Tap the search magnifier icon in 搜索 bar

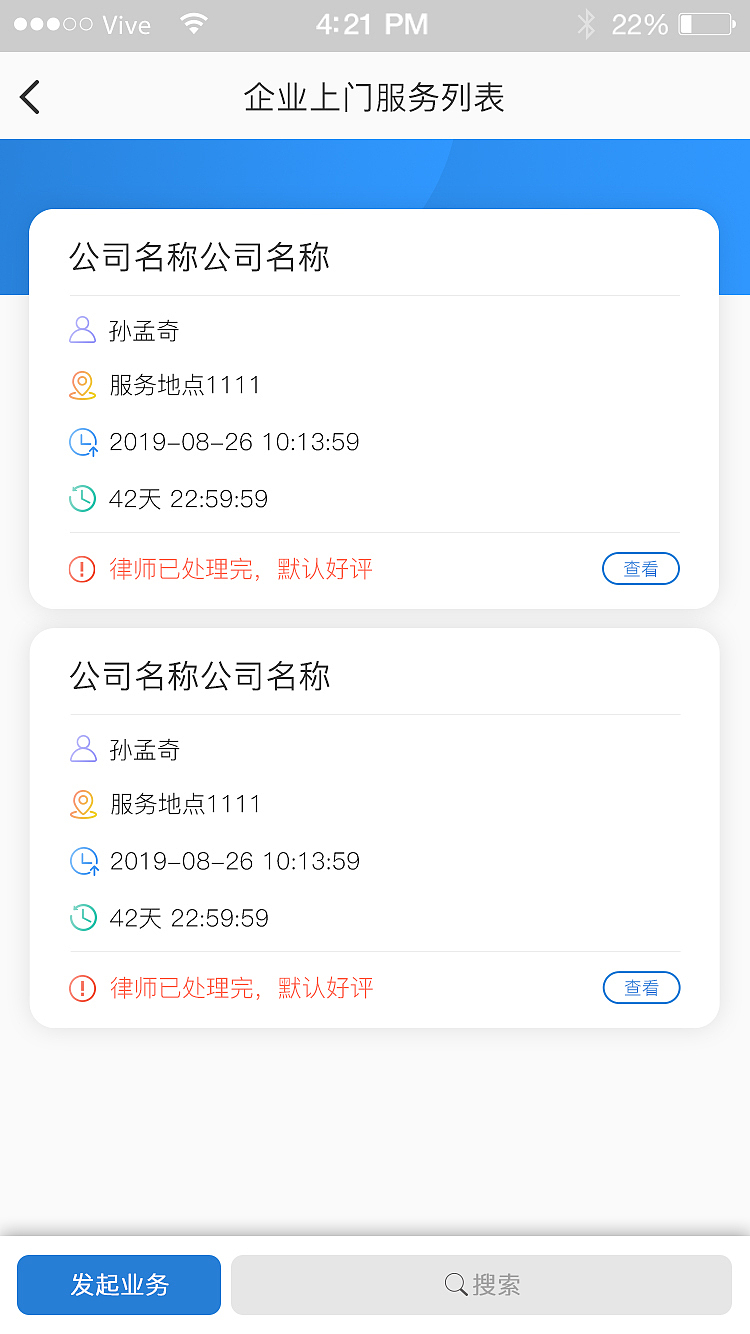[x=455, y=1285]
